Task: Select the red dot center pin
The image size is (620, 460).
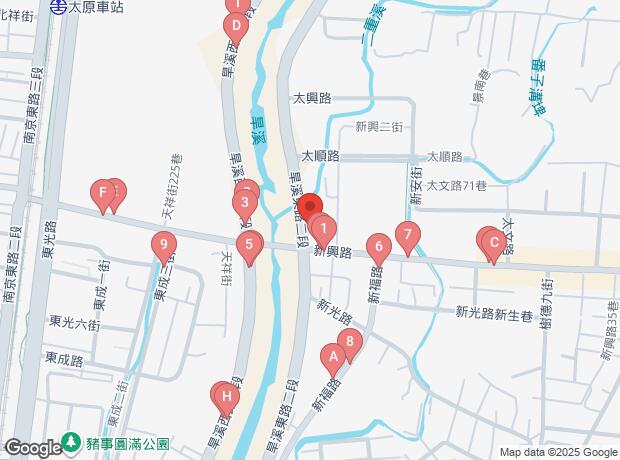Action: (x=310, y=203)
